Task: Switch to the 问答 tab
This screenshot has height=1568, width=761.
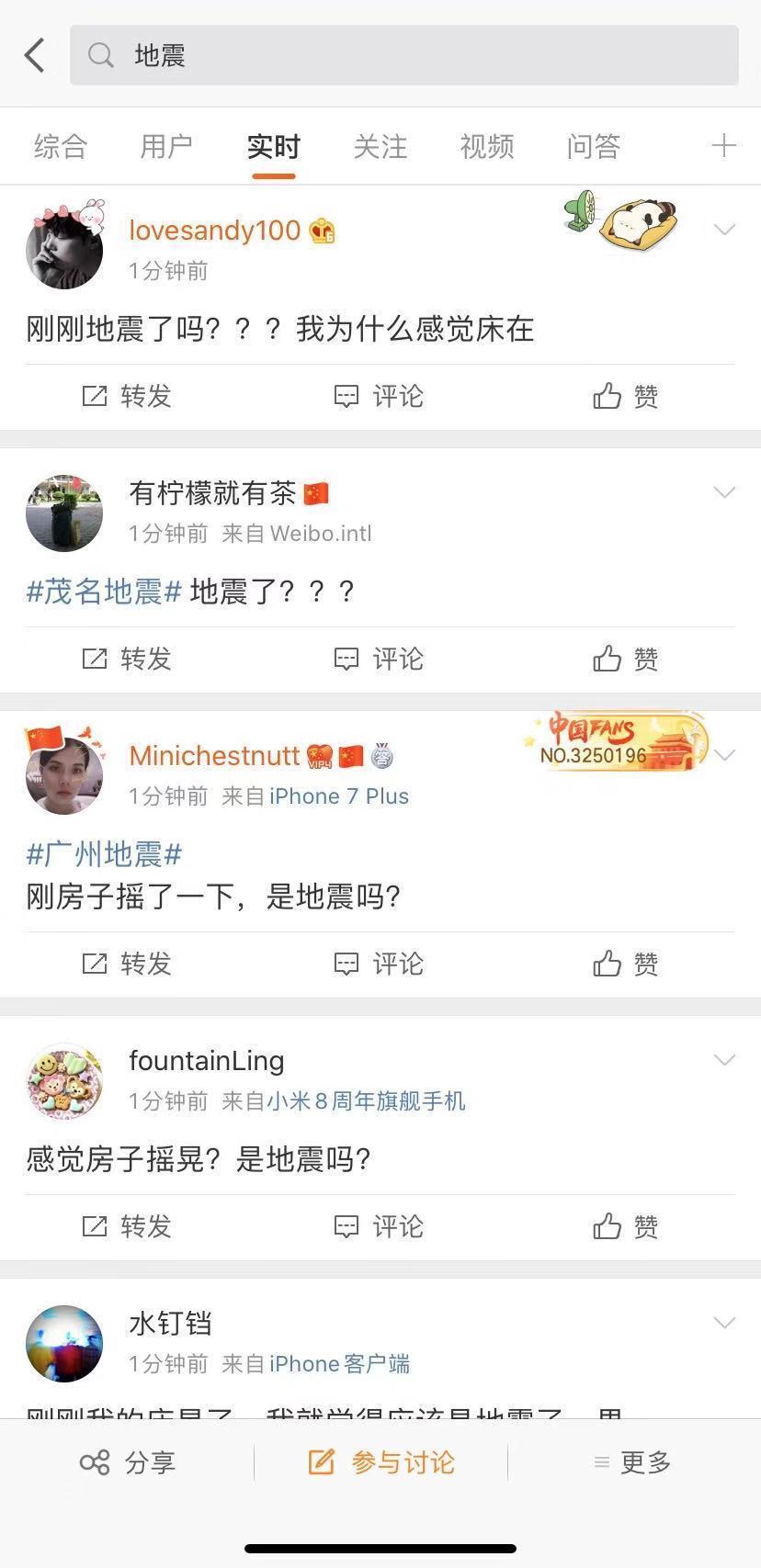Action: (x=593, y=146)
